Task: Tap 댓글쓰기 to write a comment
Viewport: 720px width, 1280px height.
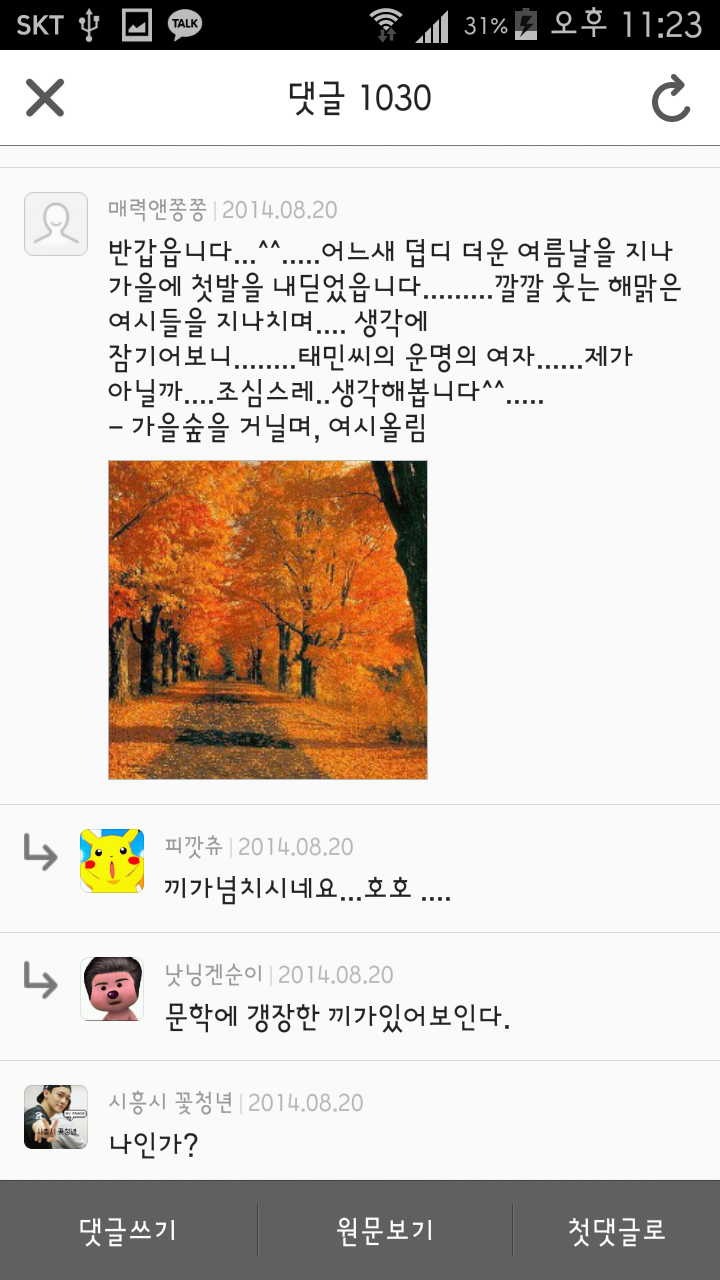Action: tap(128, 1230)
